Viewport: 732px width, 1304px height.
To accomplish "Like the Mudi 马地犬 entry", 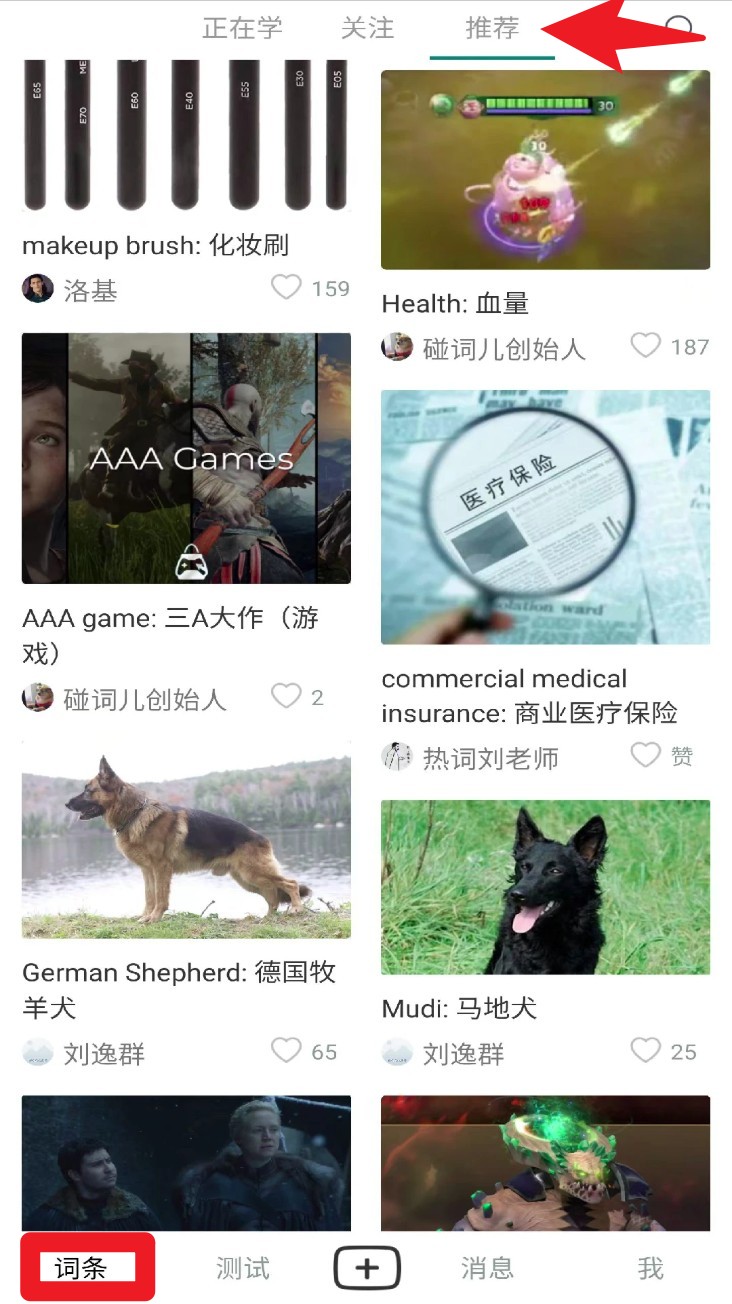I will click(x=646, y=1050).
